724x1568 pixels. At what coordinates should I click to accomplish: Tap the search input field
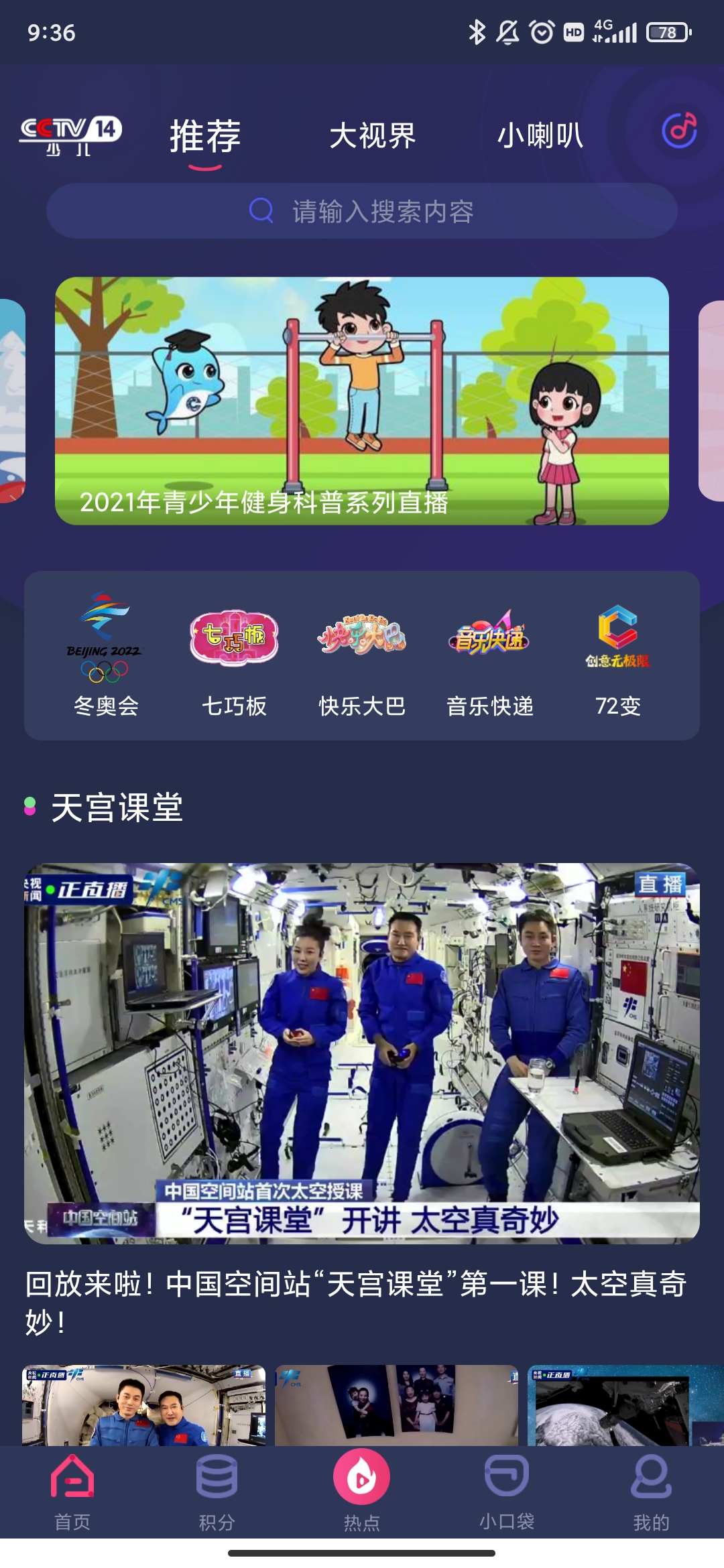point(362,209)
